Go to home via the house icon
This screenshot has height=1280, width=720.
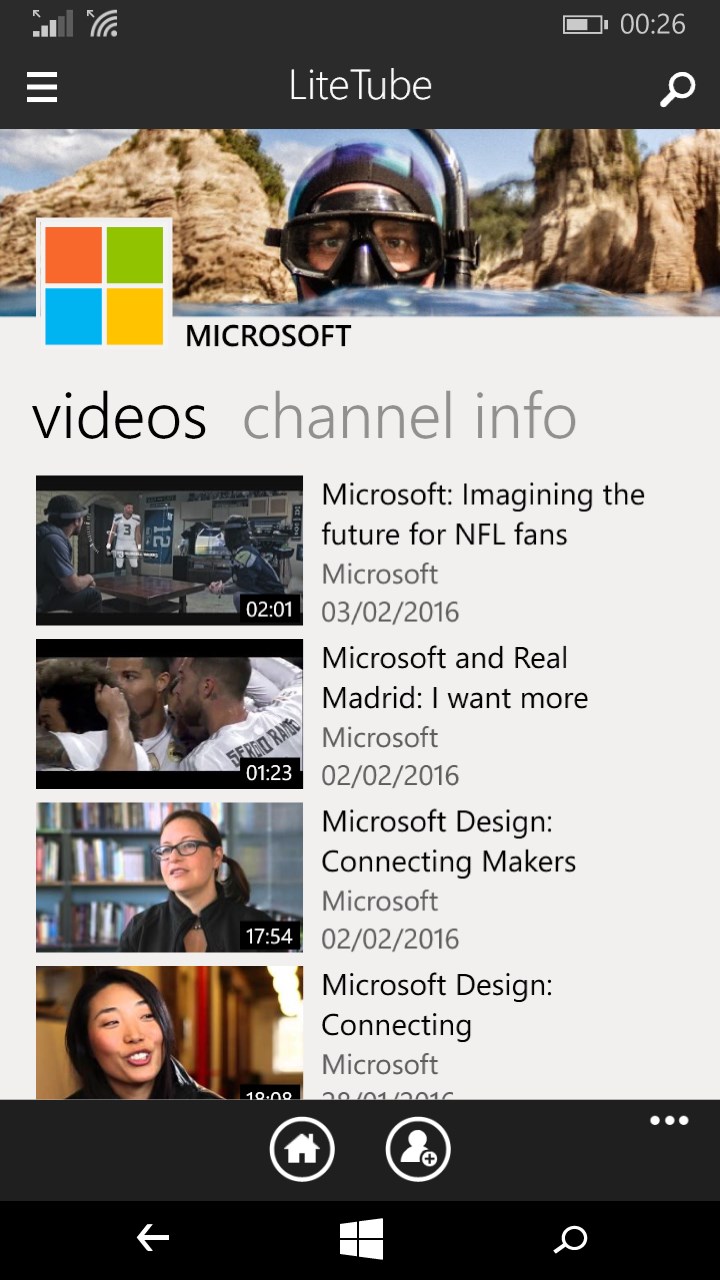[x=302, y=1149]
